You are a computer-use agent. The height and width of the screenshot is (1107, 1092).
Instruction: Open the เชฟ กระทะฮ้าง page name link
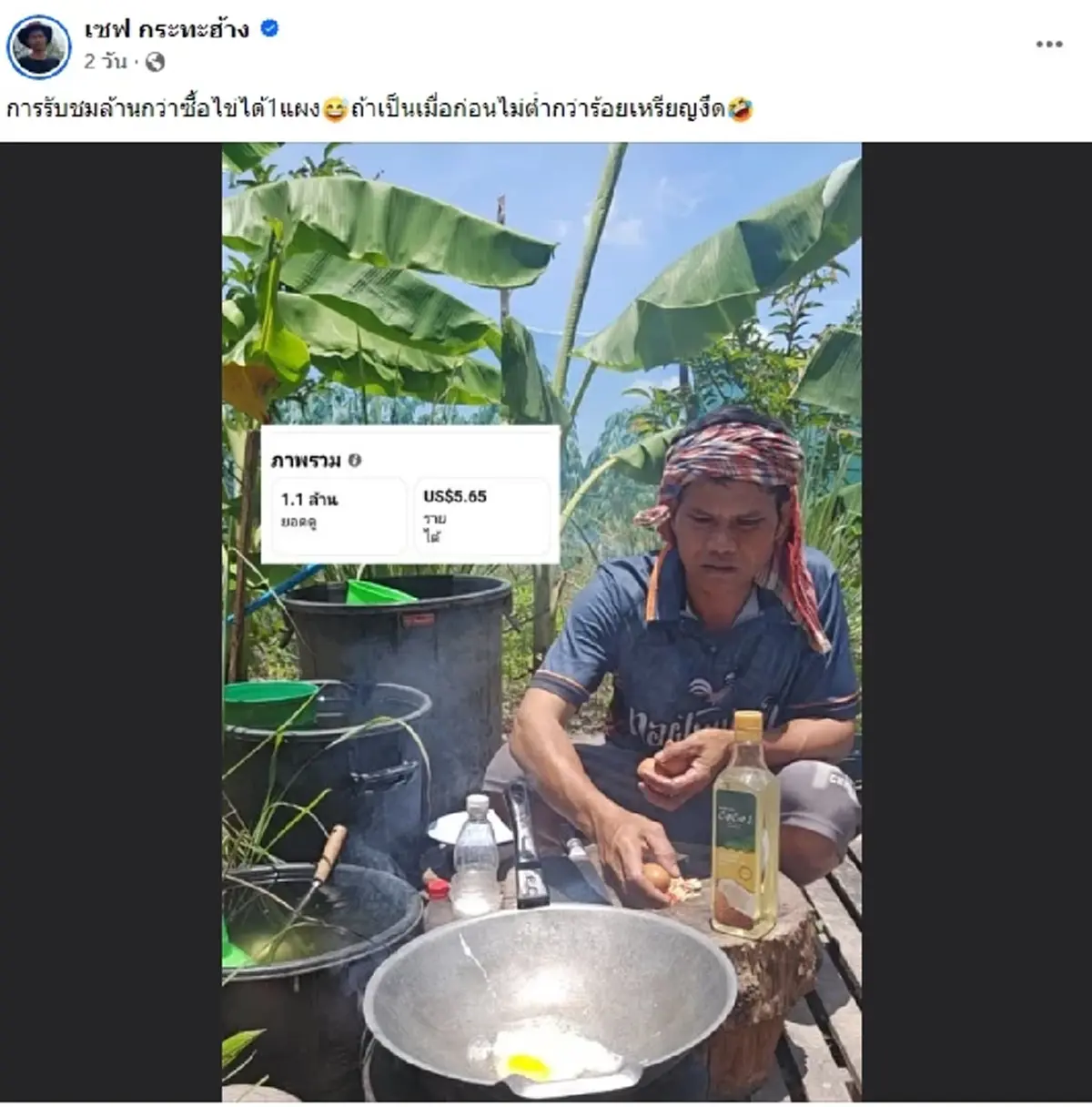(x=167, y=29)
